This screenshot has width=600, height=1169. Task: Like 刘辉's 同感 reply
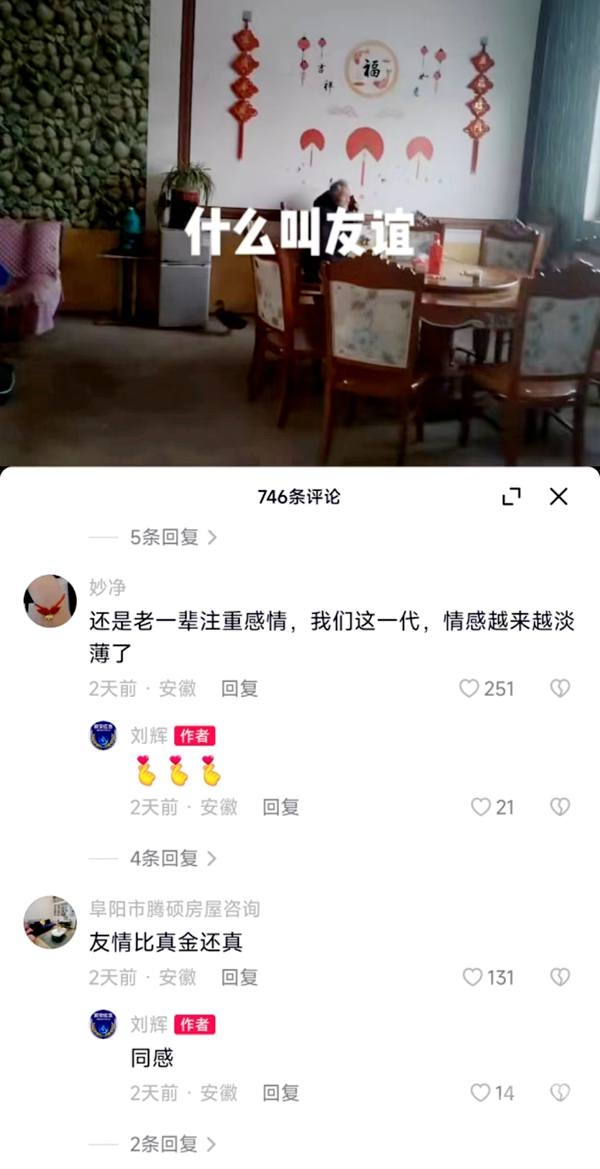(481, 1093)
